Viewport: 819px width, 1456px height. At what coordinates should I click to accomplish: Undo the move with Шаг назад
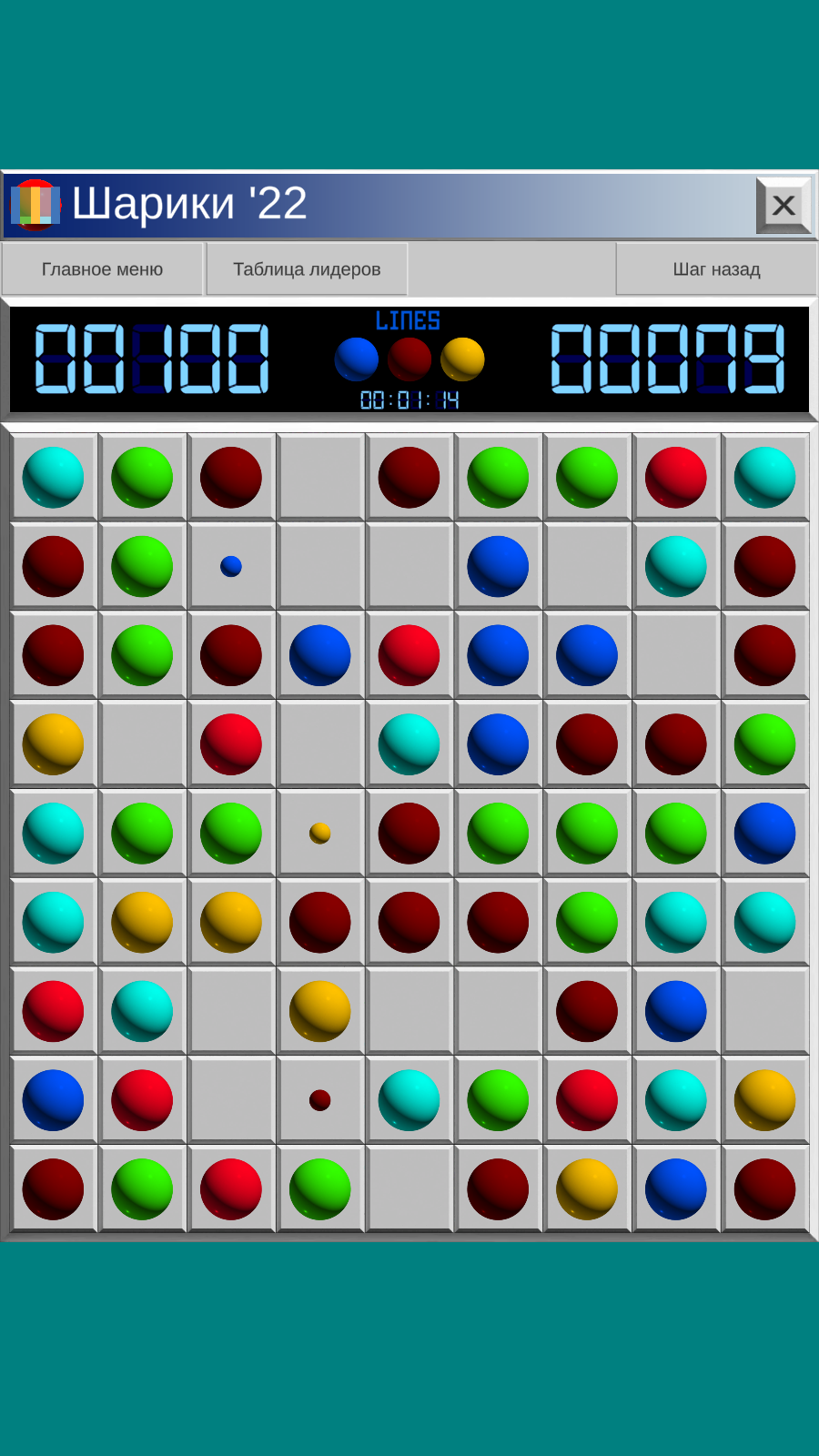coord(716,269)
